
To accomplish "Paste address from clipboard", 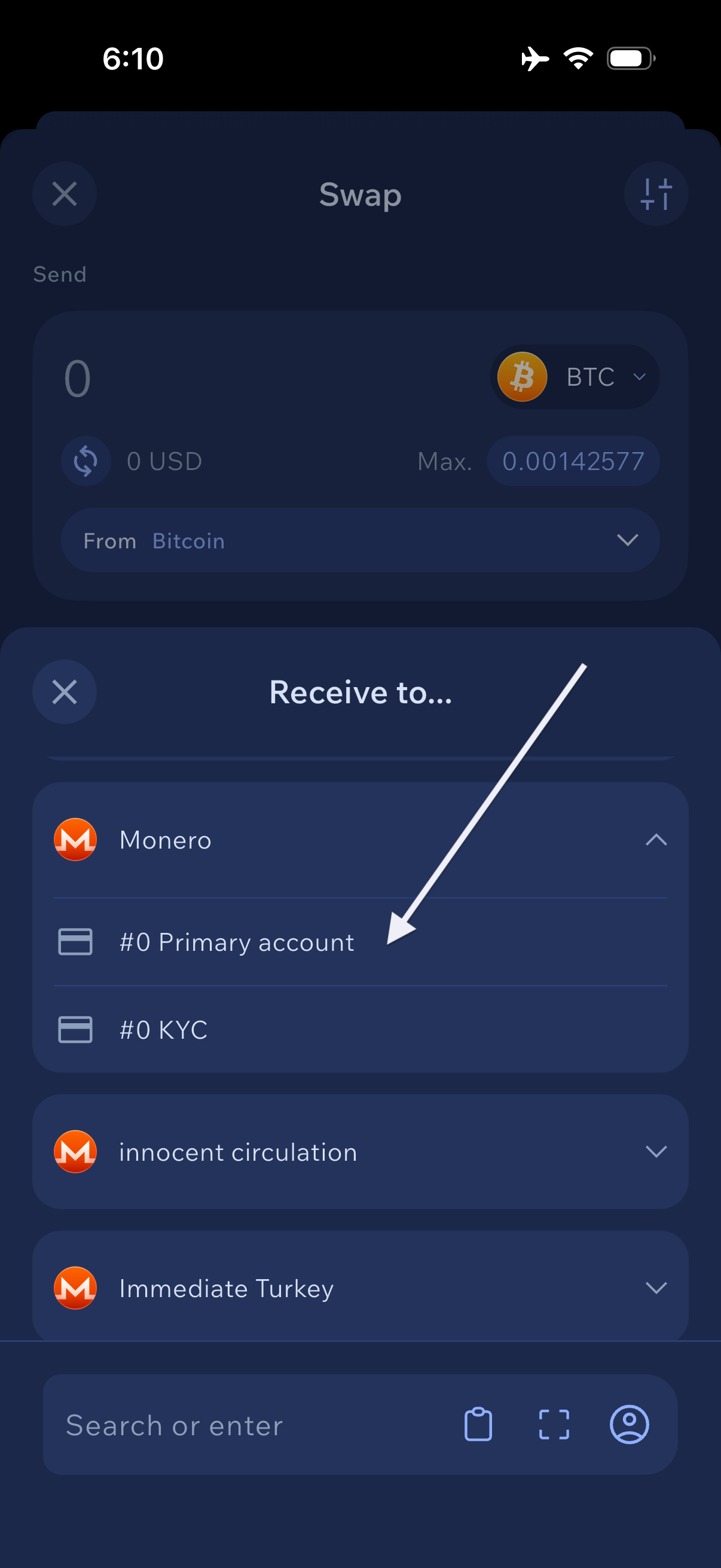I will click(x=478, y=1425).
